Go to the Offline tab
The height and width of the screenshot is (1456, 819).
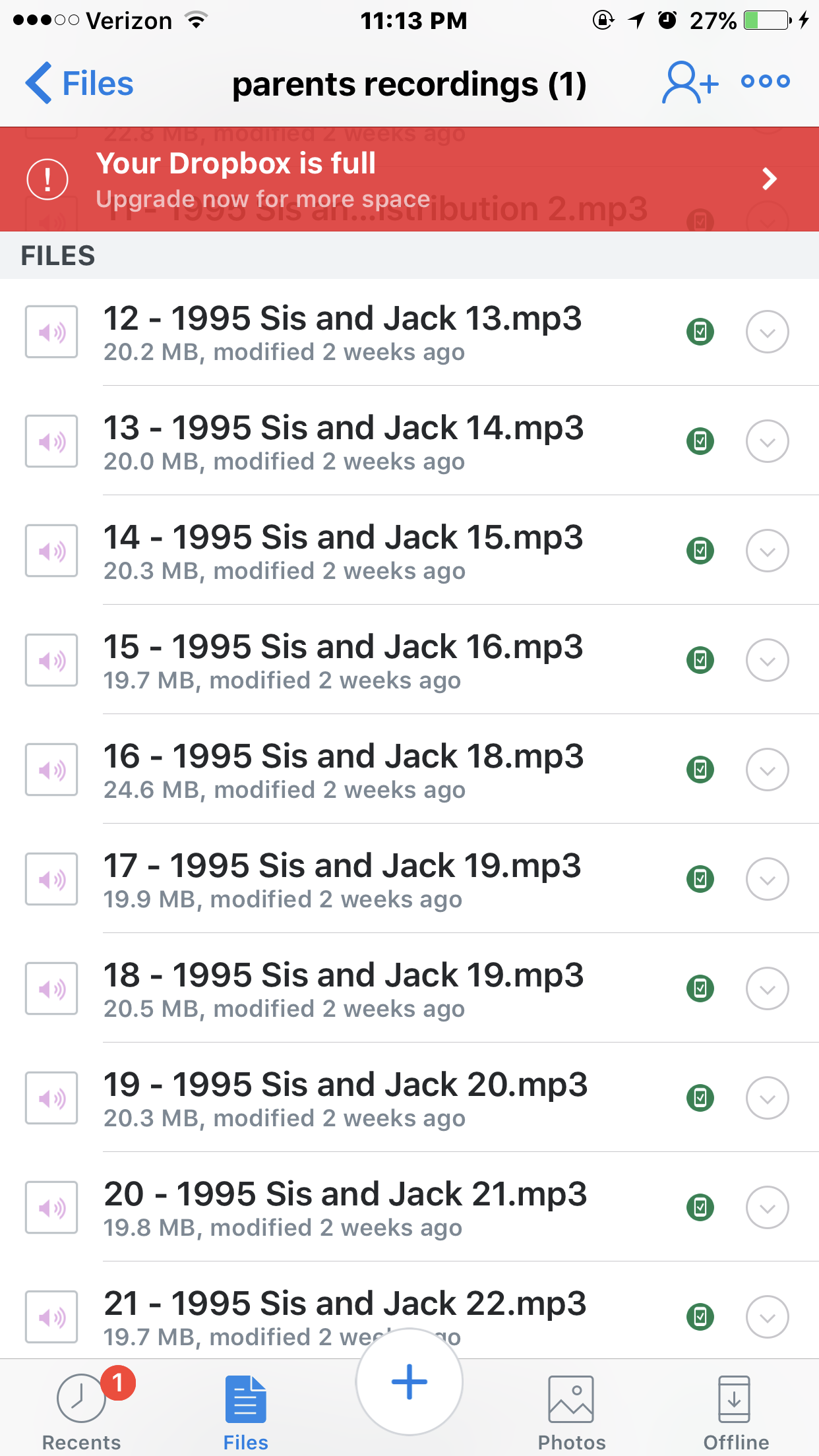[x=735, y=1411]
